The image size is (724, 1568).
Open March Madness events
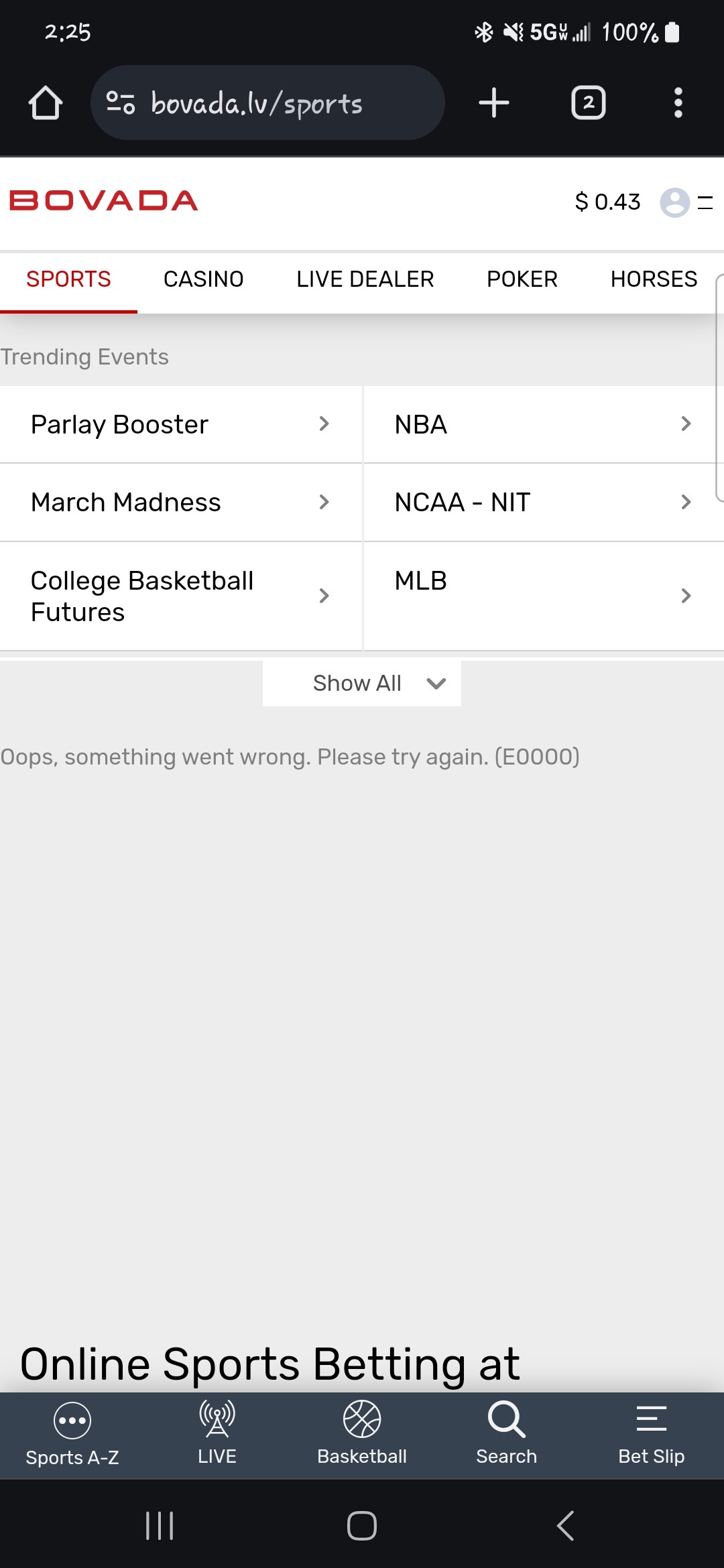(181, 502)
